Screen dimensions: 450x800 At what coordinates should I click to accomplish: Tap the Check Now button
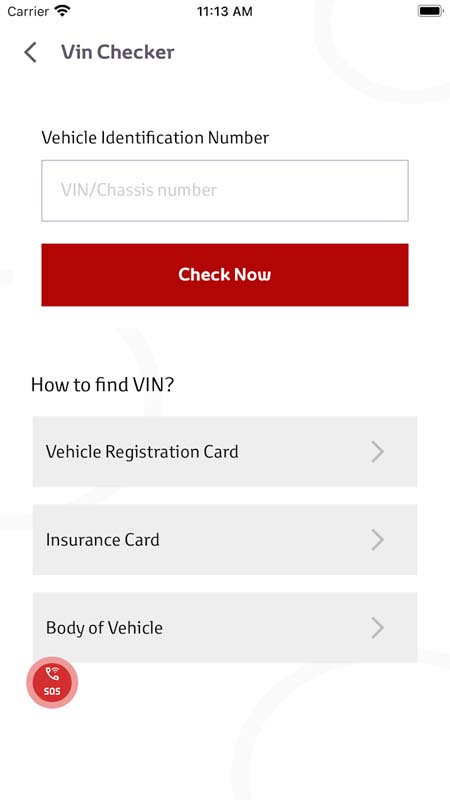pos(224,275)
